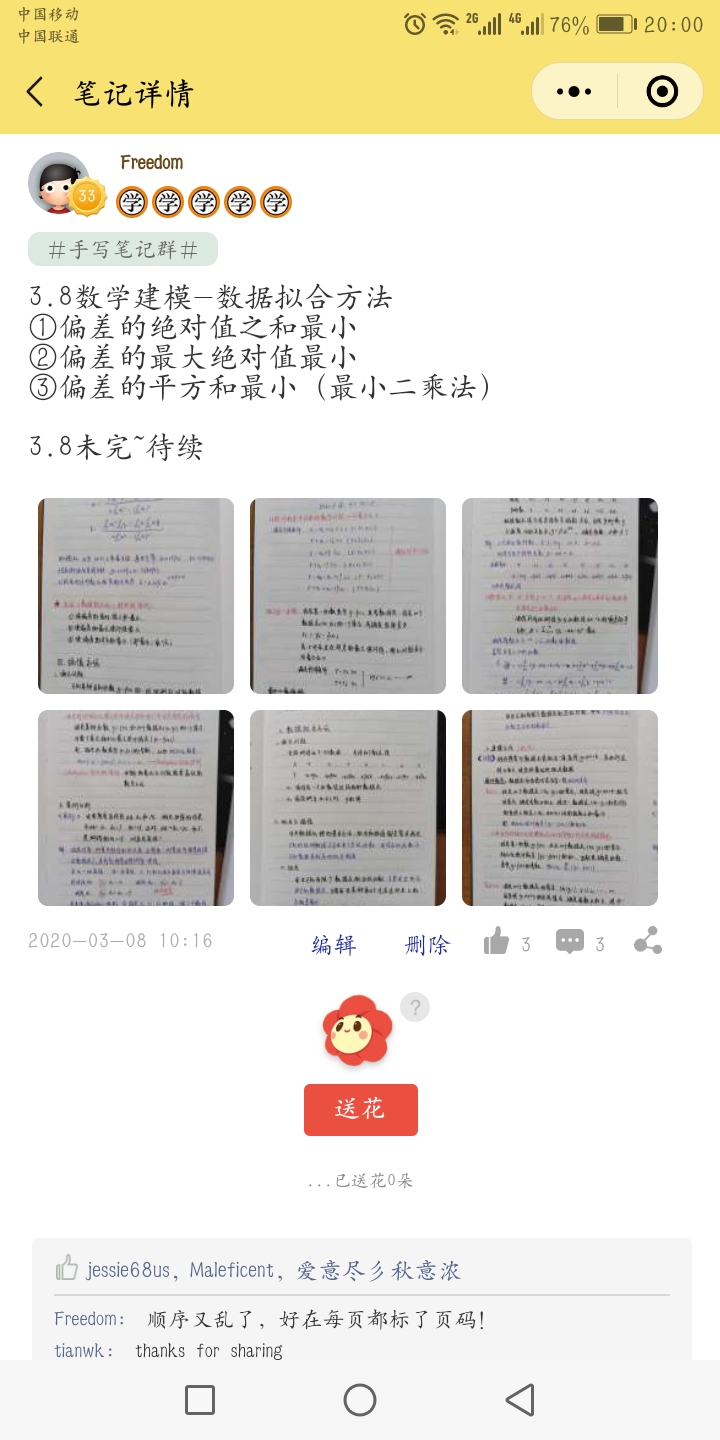The image size is (720, 1440).
Task: Tap 删除 to delete this note
Action: [427, 944]
